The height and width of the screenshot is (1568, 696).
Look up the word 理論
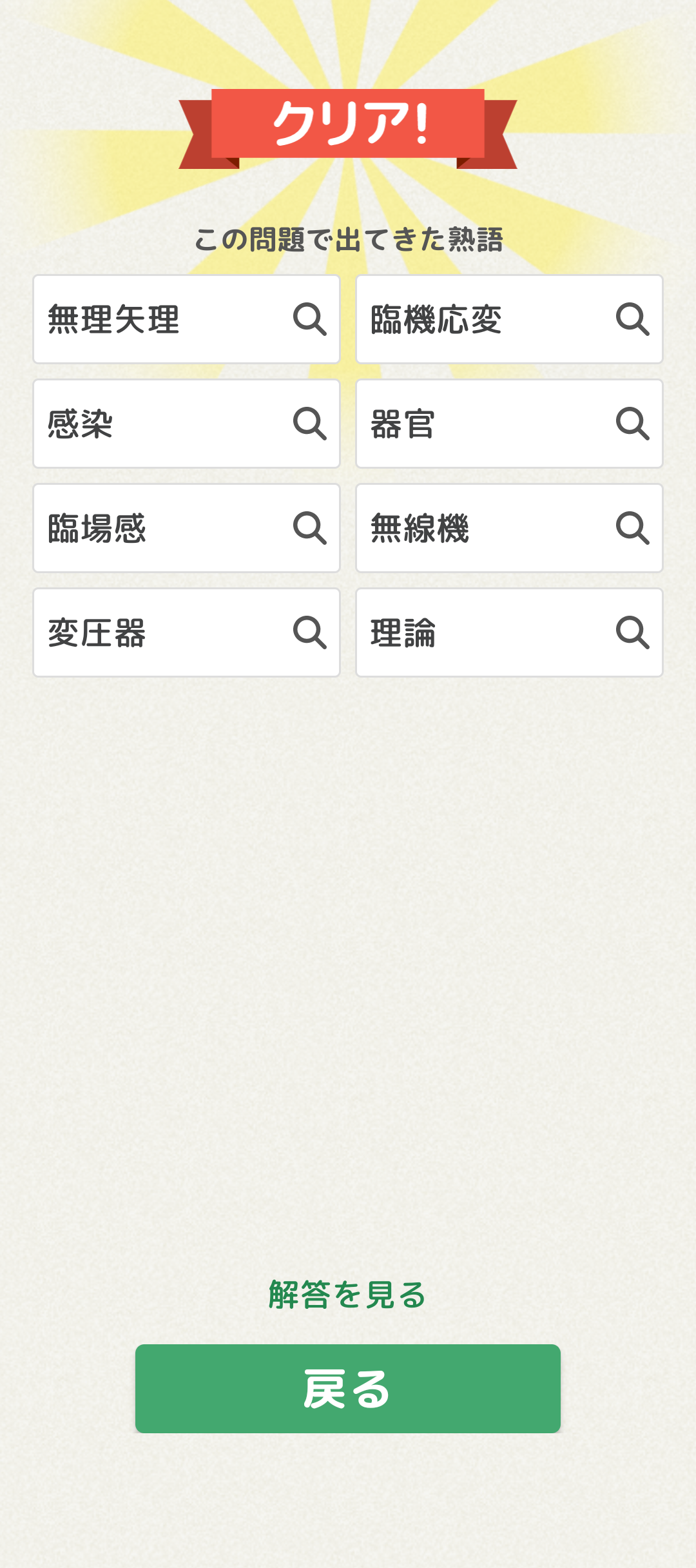point(509,632)
